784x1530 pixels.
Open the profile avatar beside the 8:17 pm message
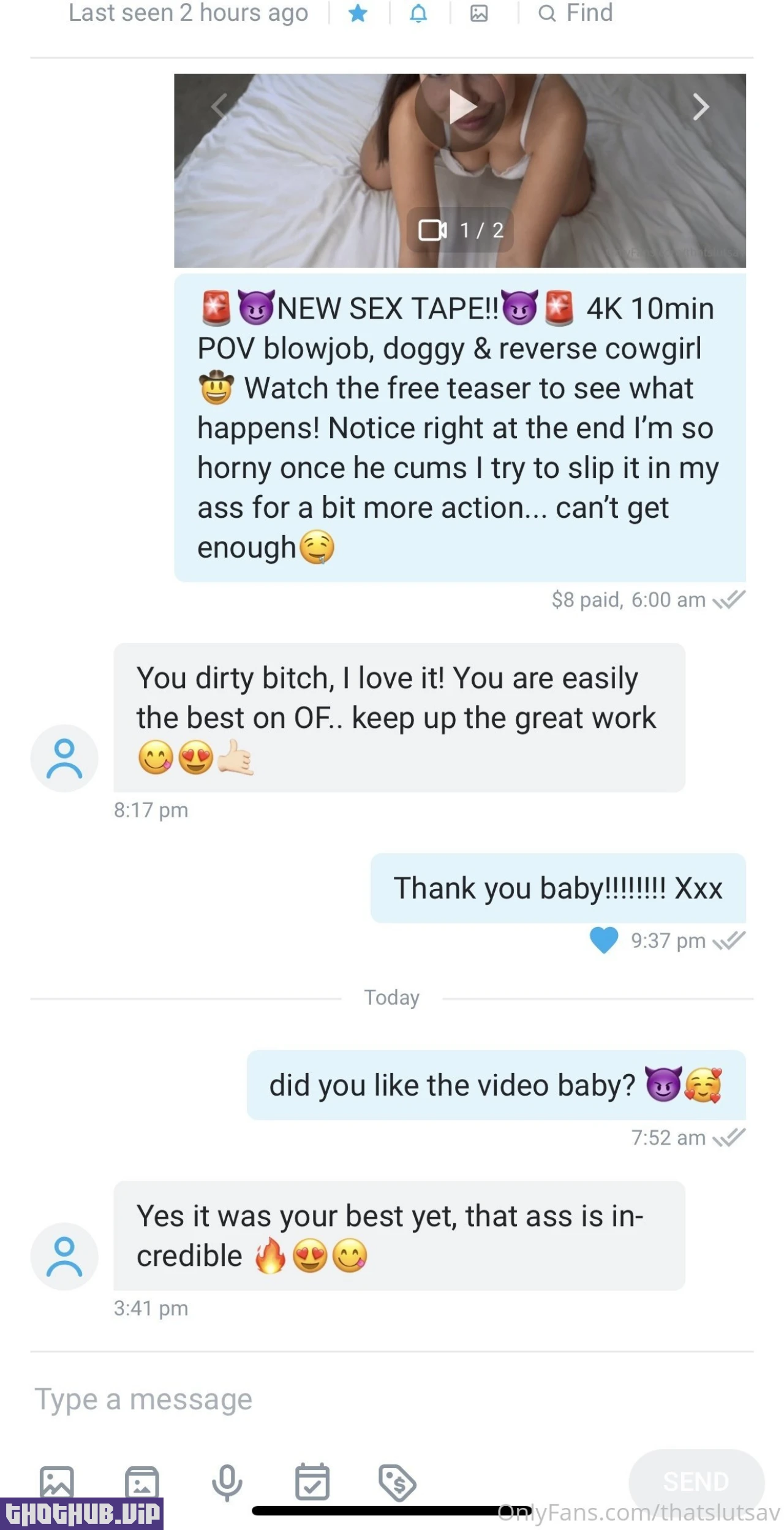[64, 759]
